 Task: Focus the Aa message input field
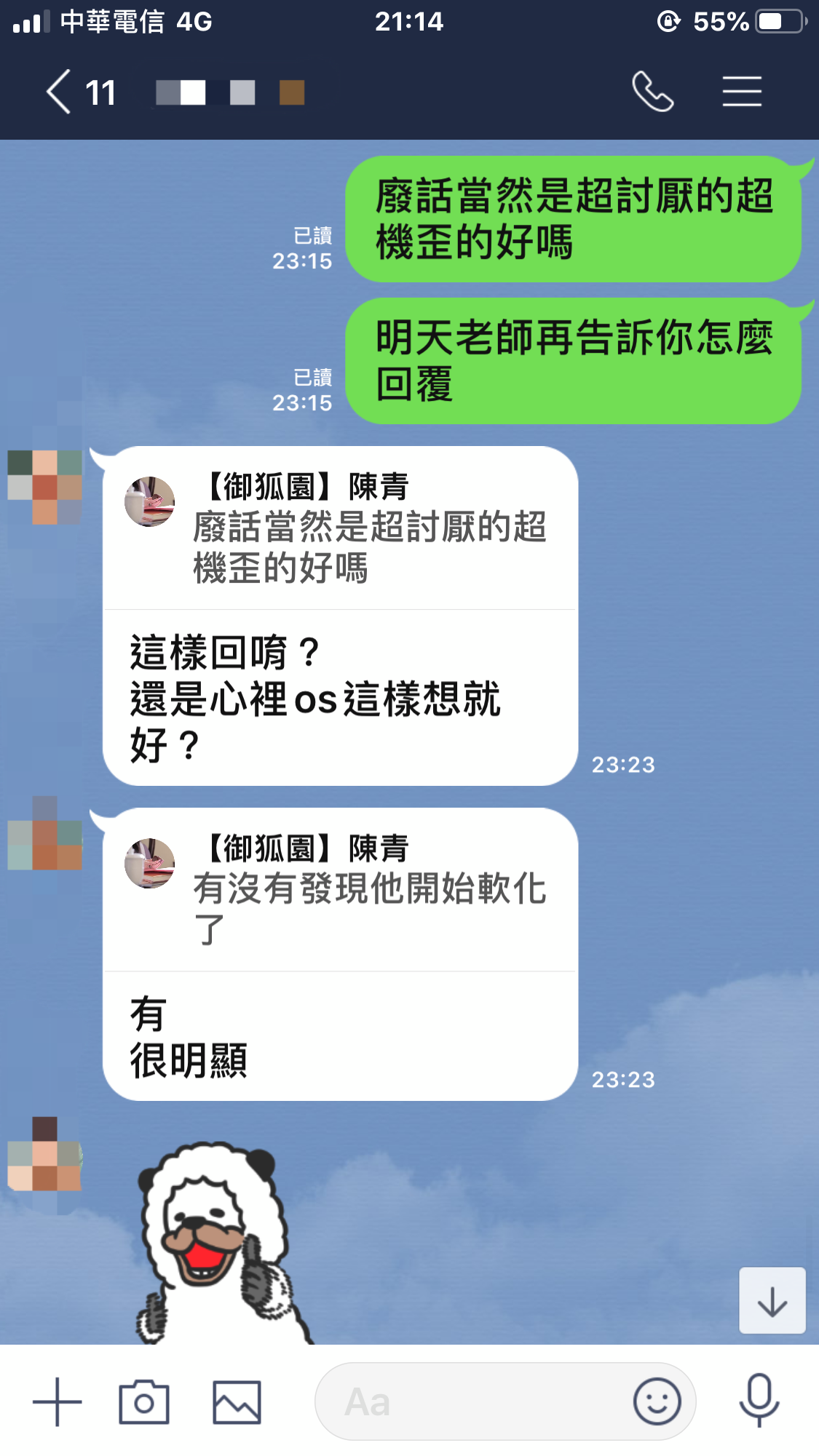(x=473, y=1401)
